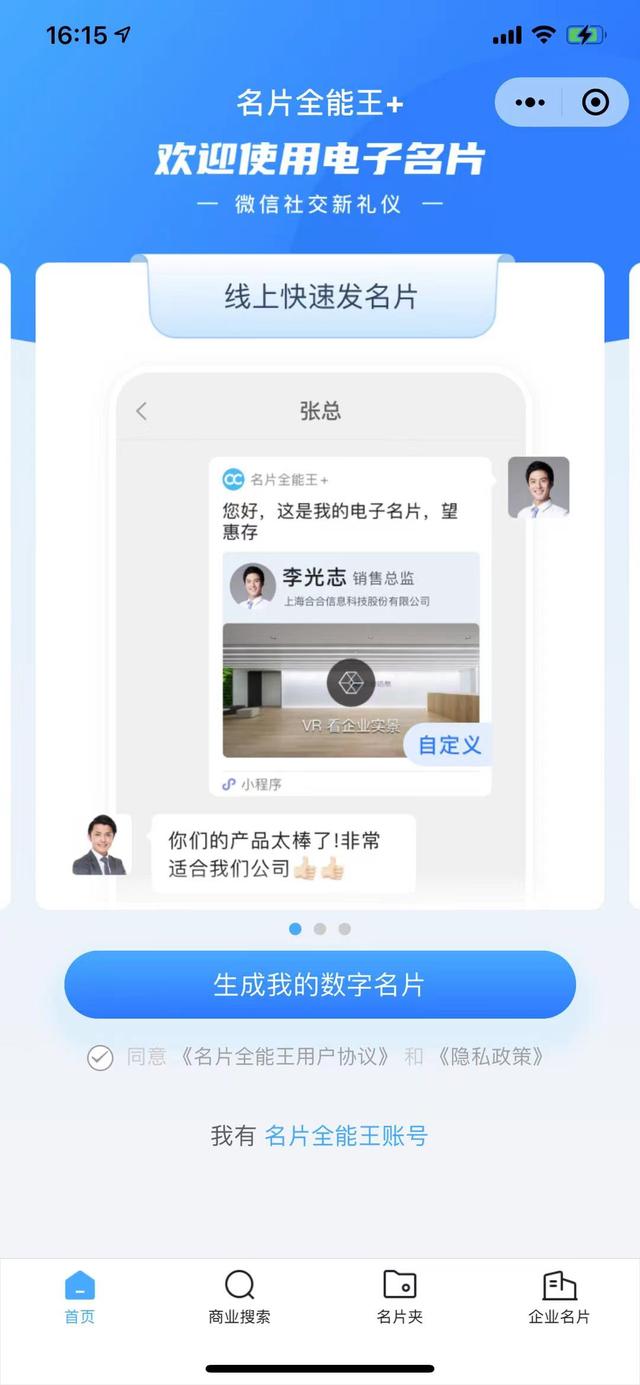The height and width of the screenshot is (1385, 640).
Task: Tap 生成我的数字名片 button
Action: click(x=320, y=985)
